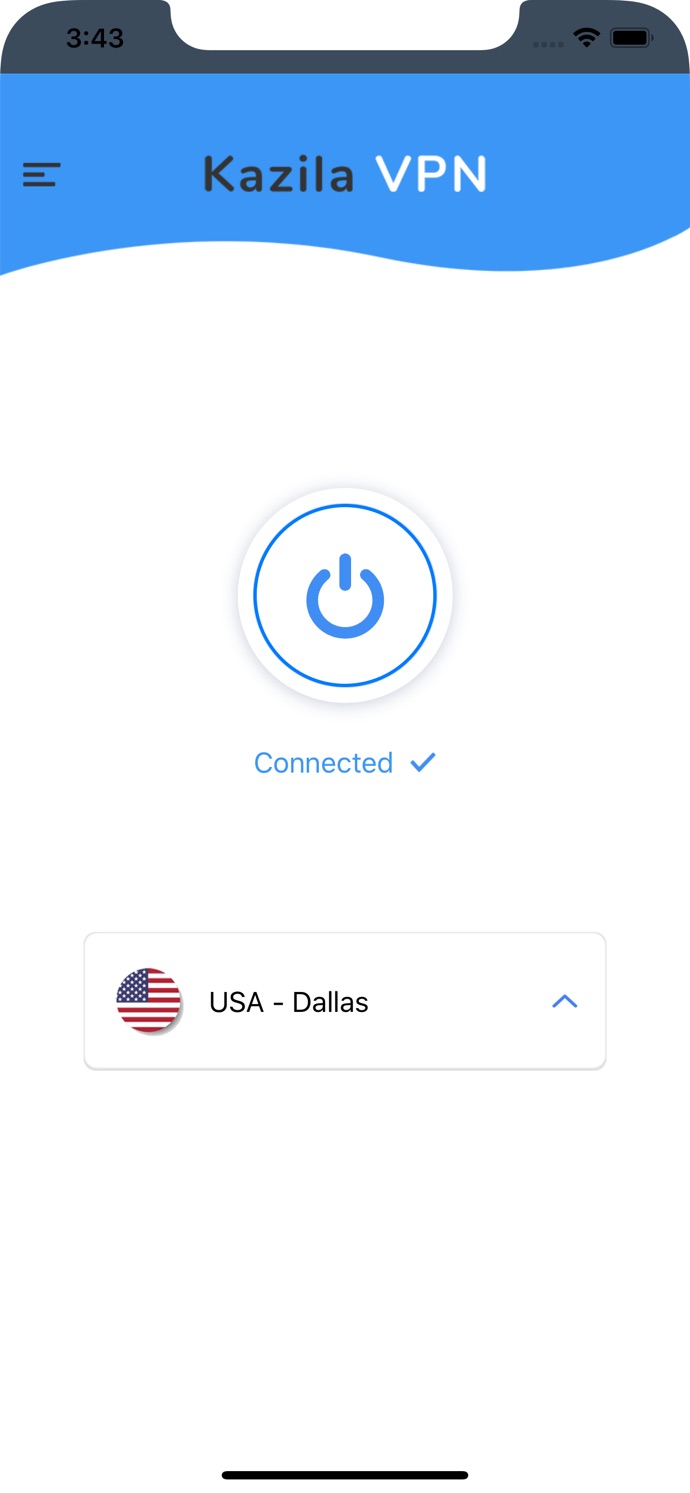This screenshot has height=1493, width=690.
Task: Tap the power button to disconnect VPN
Action: pyautogui.click(x=345, y=596)
